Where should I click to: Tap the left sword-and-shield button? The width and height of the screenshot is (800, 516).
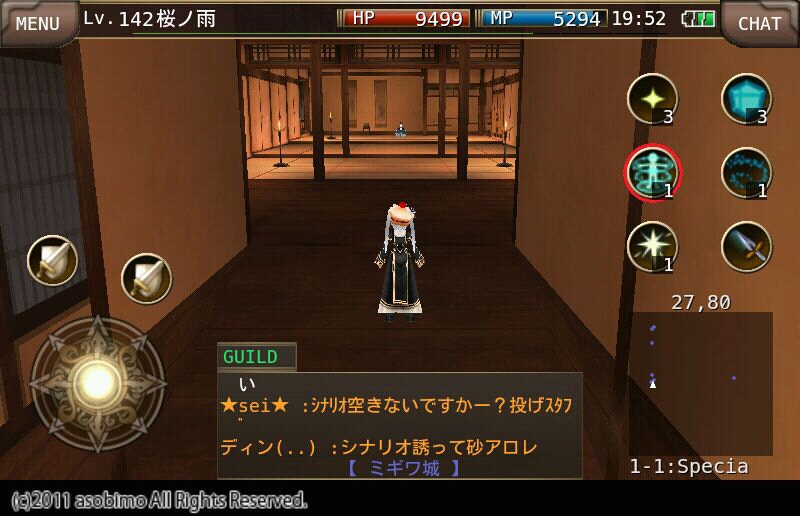pos(52,260)
